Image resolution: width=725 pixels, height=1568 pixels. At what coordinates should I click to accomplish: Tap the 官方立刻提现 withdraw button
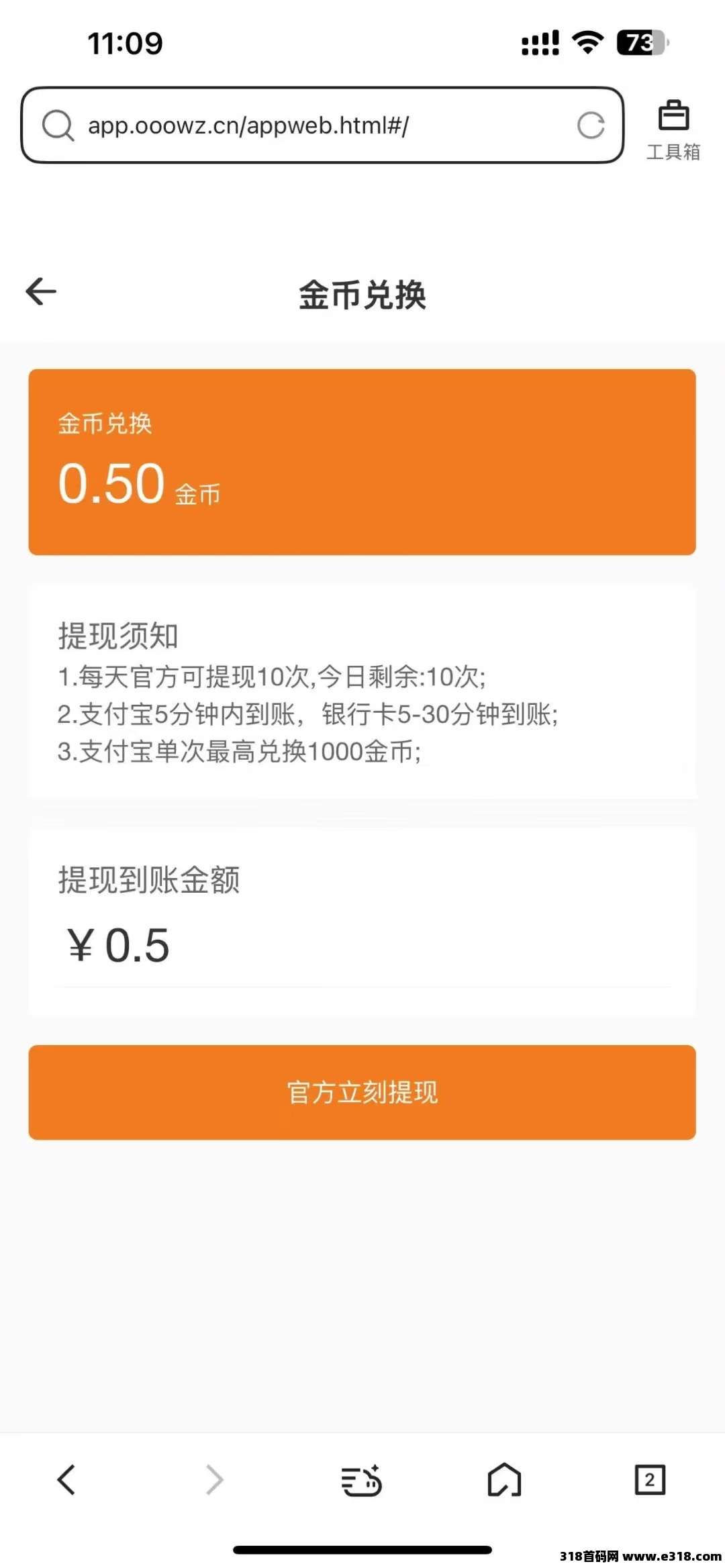pos(362,1092)
